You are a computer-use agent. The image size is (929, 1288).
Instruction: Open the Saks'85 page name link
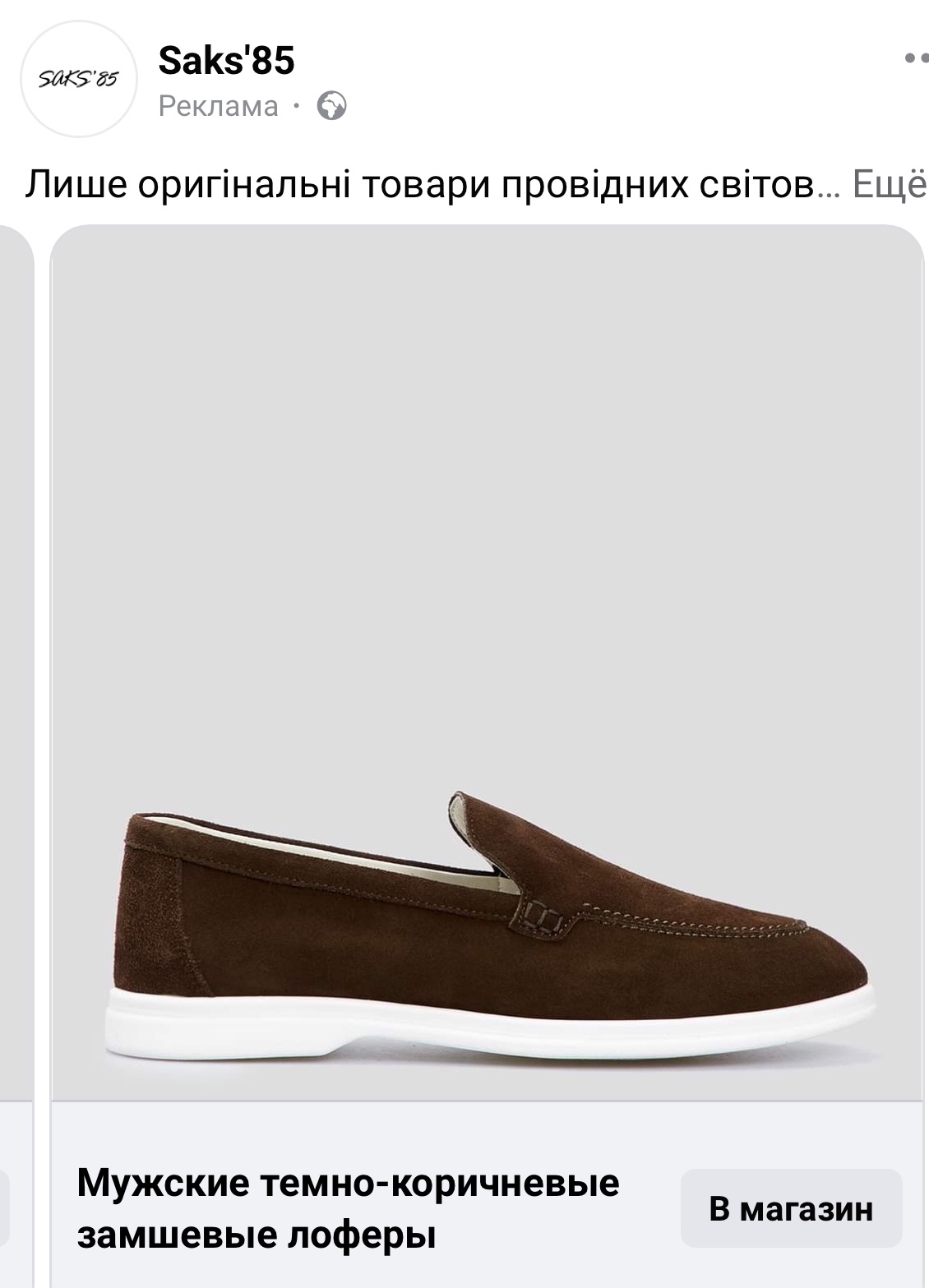[x=226, y=61]
